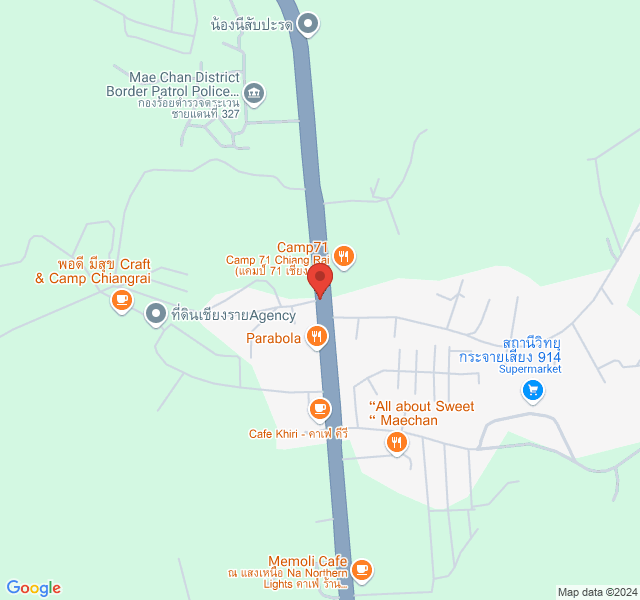Open the All about Sweet Maechan pin
Image resolution: width=640 pixels, height=600 pixels.
click(x=397, y=441)
